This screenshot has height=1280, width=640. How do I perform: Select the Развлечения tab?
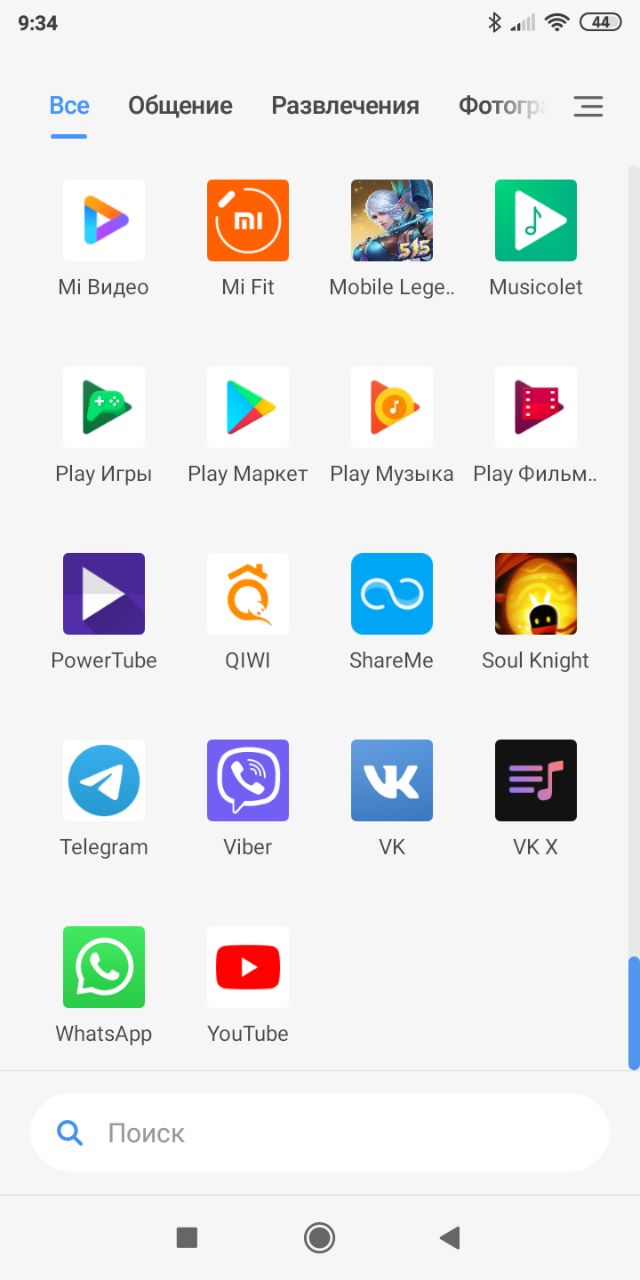[x=345, y=106]
